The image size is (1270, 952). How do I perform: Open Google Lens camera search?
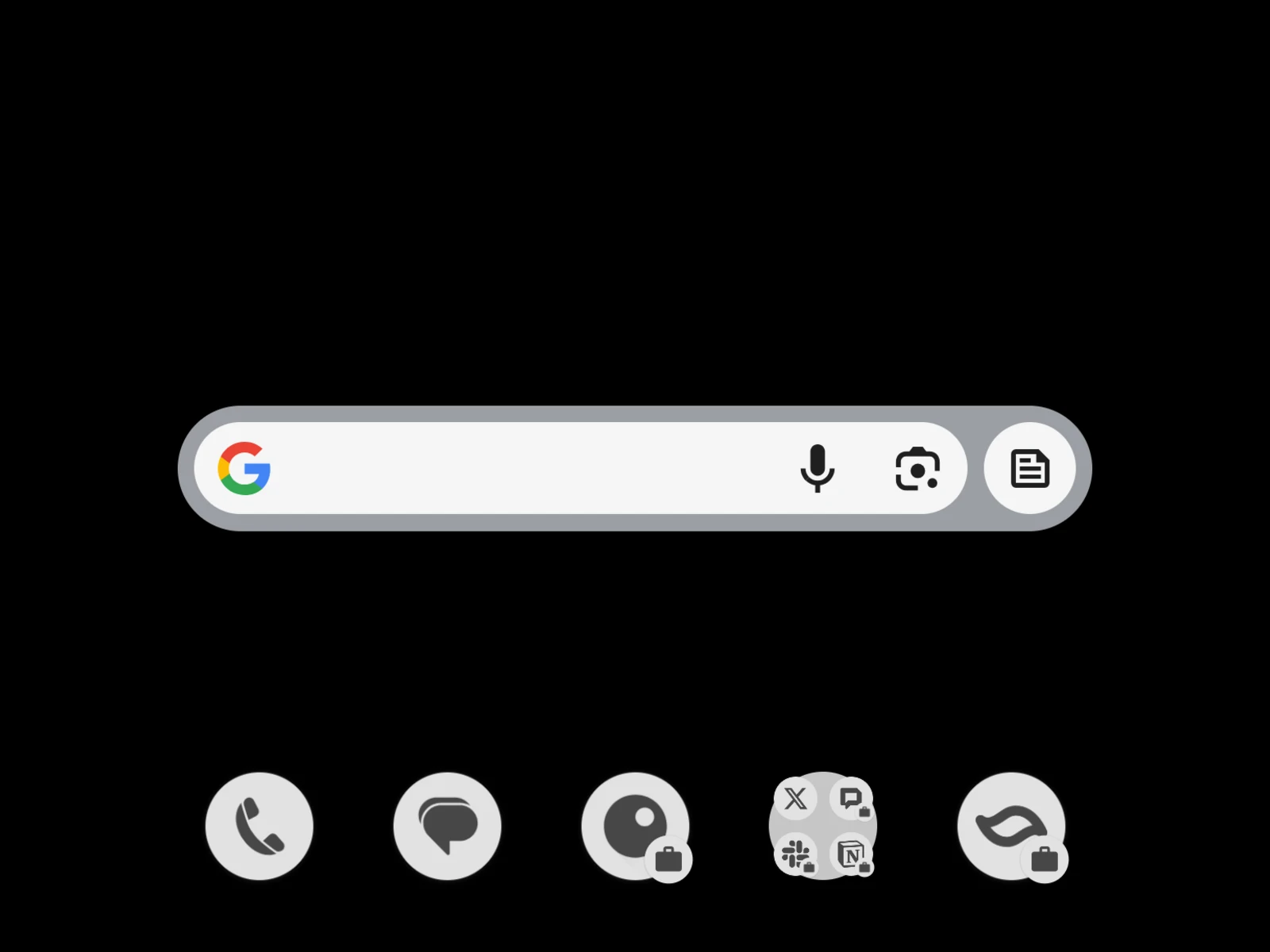[918, 468]
